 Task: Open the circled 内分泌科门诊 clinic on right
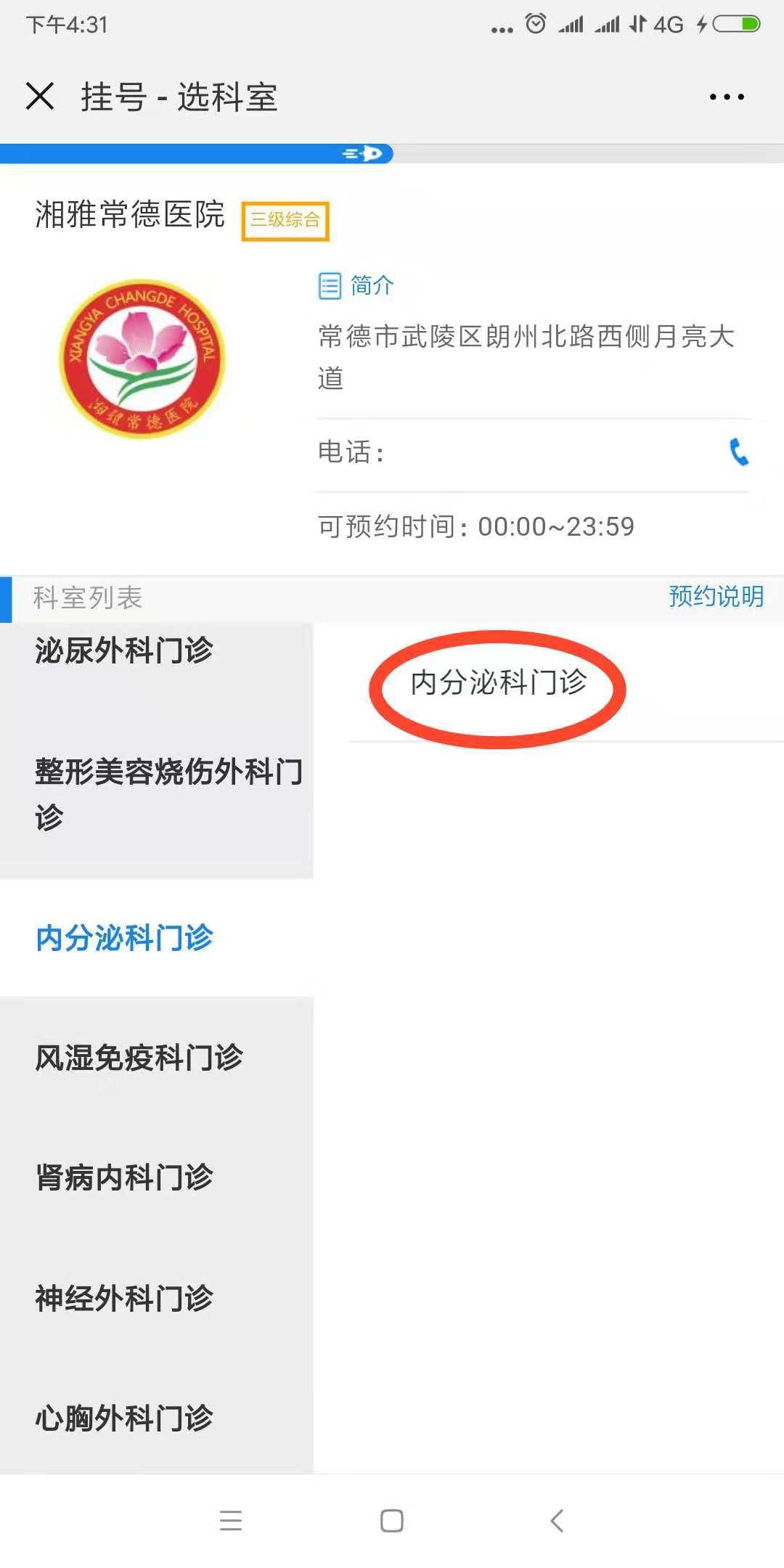click(x=498, y=683)
